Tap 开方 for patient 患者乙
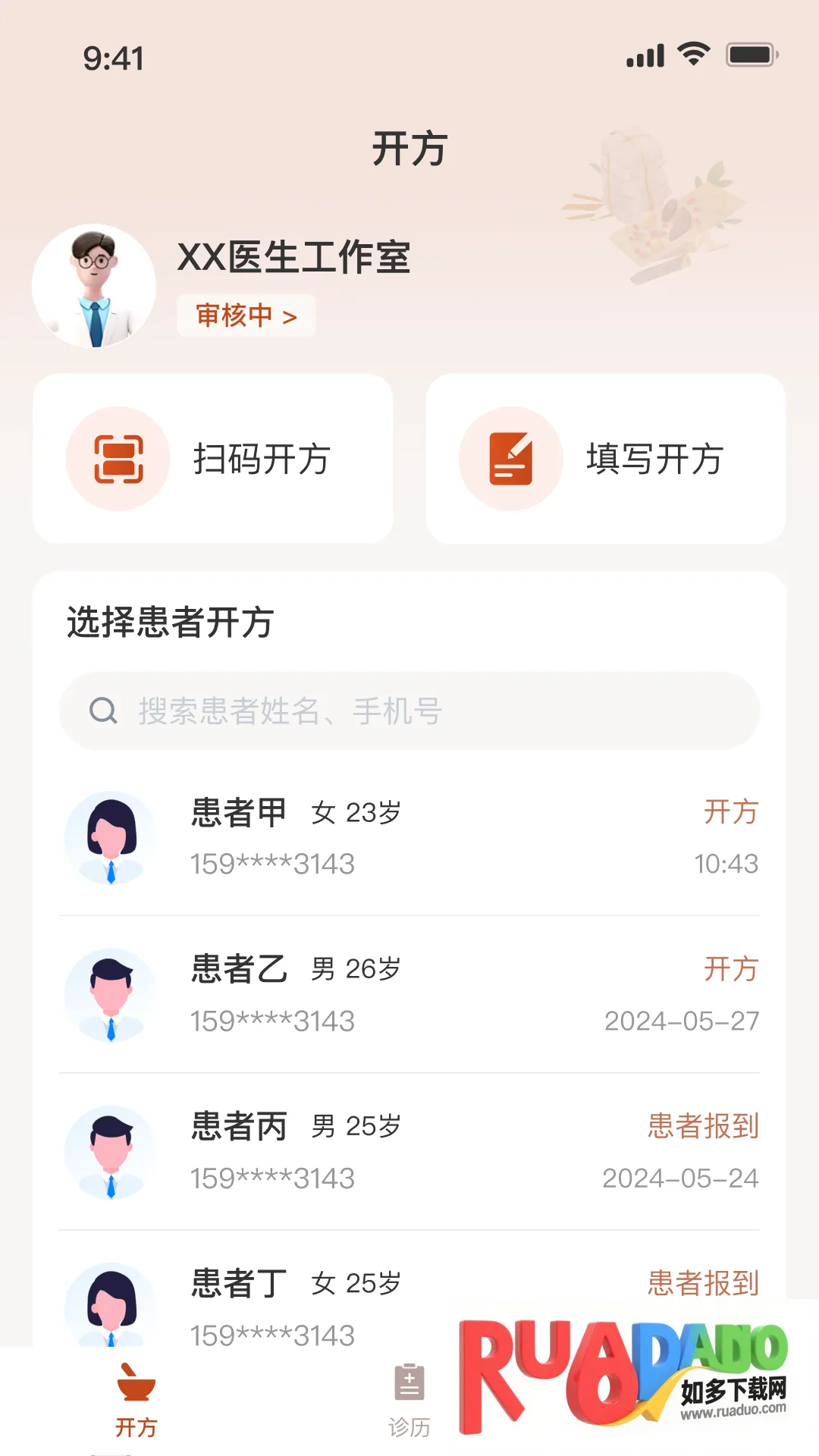 click(730, 969)
